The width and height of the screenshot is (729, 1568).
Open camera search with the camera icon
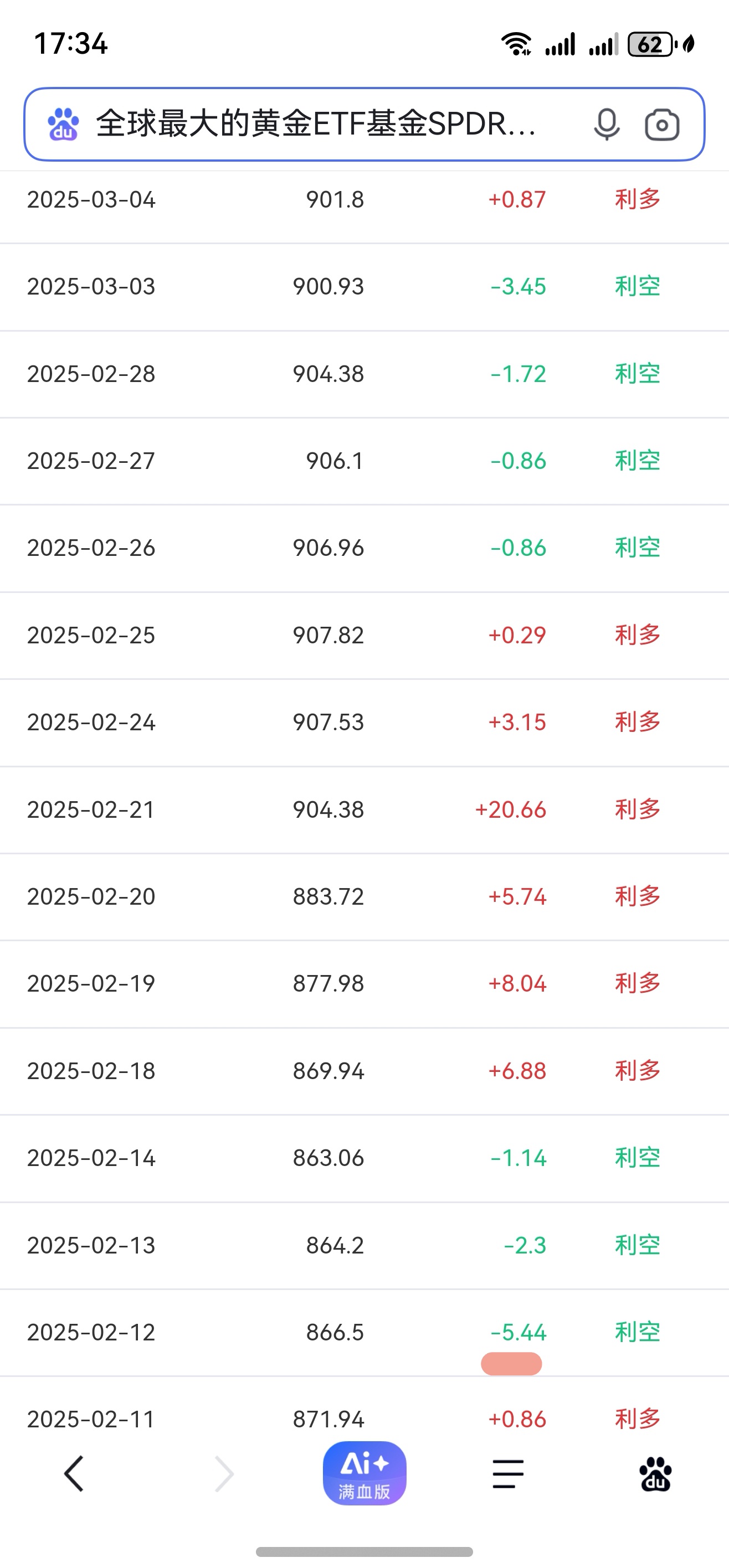[662, 125]
